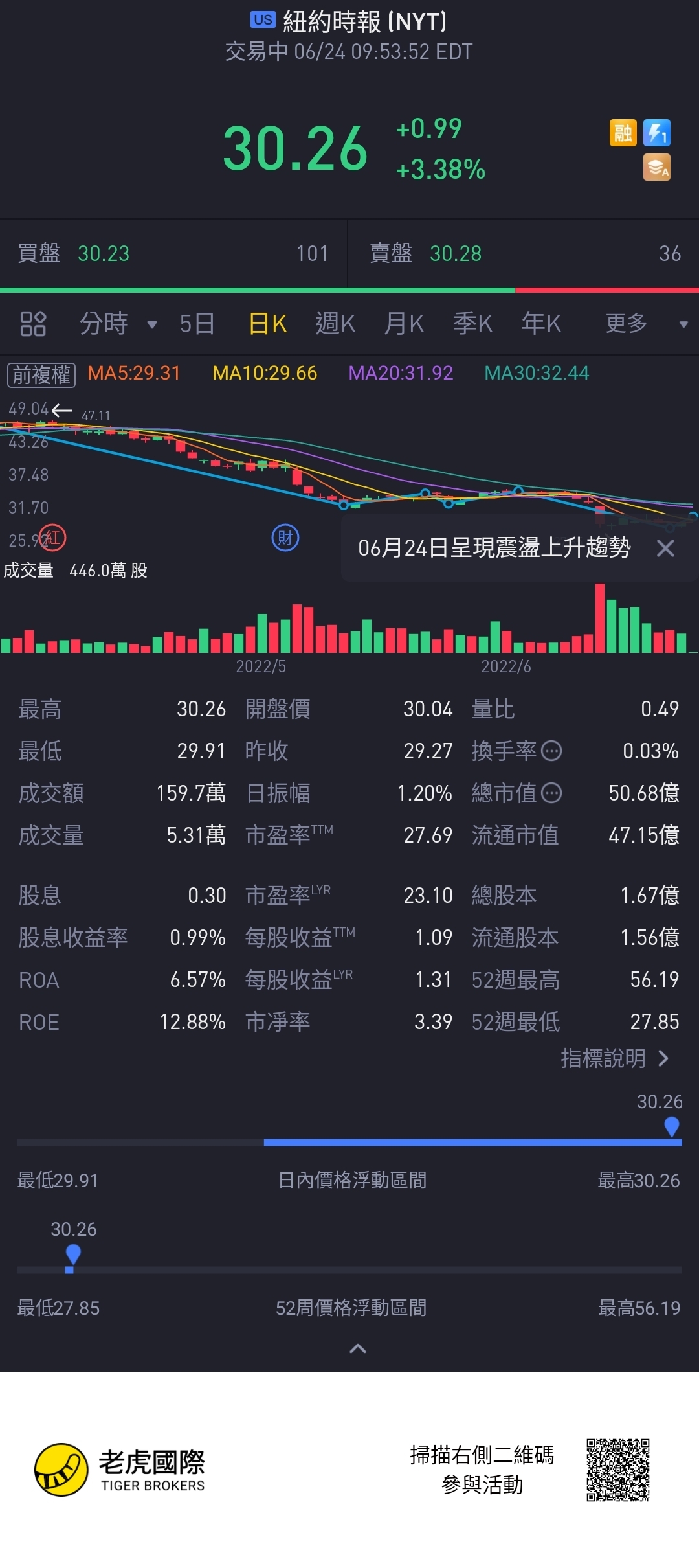Switch to 年K chart
699x1568 pixels.
tap(541, 324)
